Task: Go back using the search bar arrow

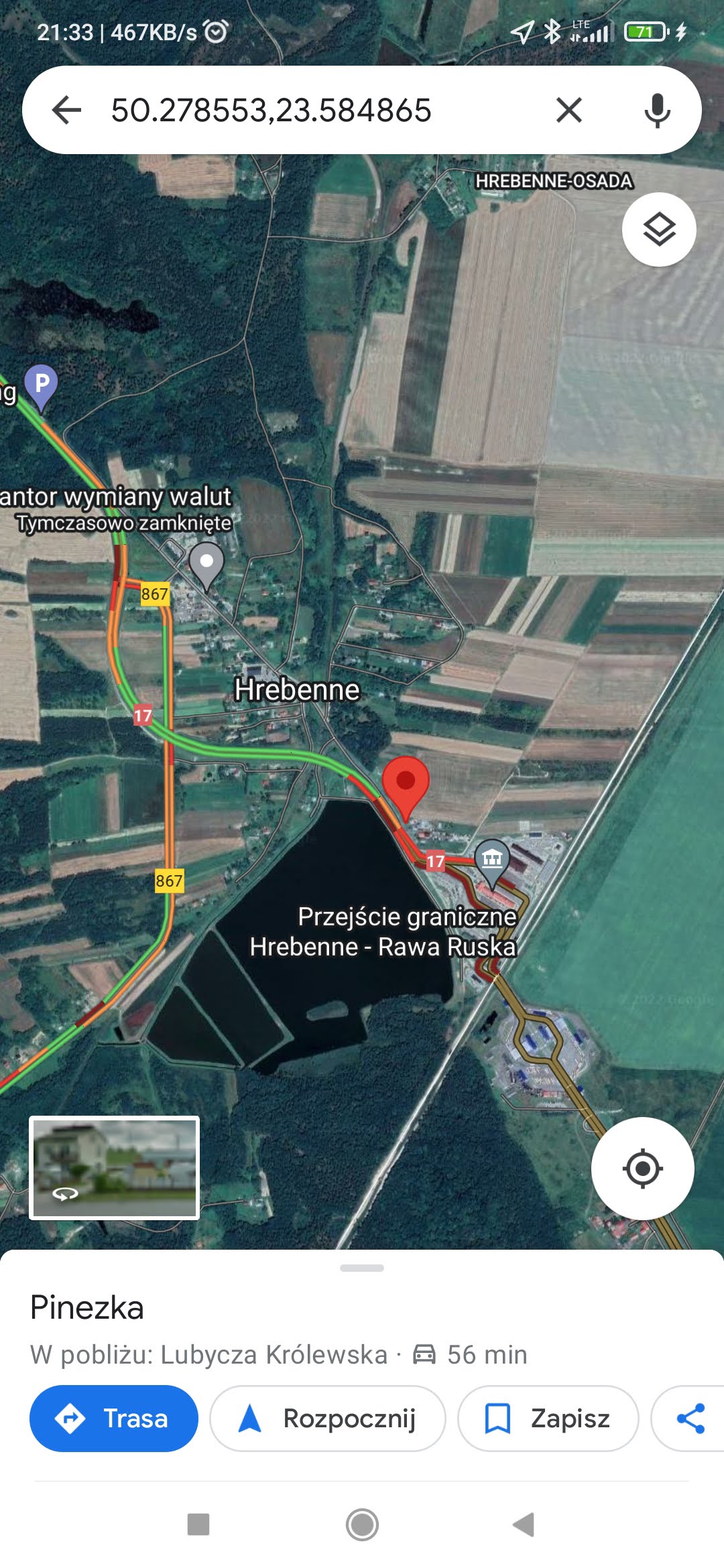Action: point(66,110)
